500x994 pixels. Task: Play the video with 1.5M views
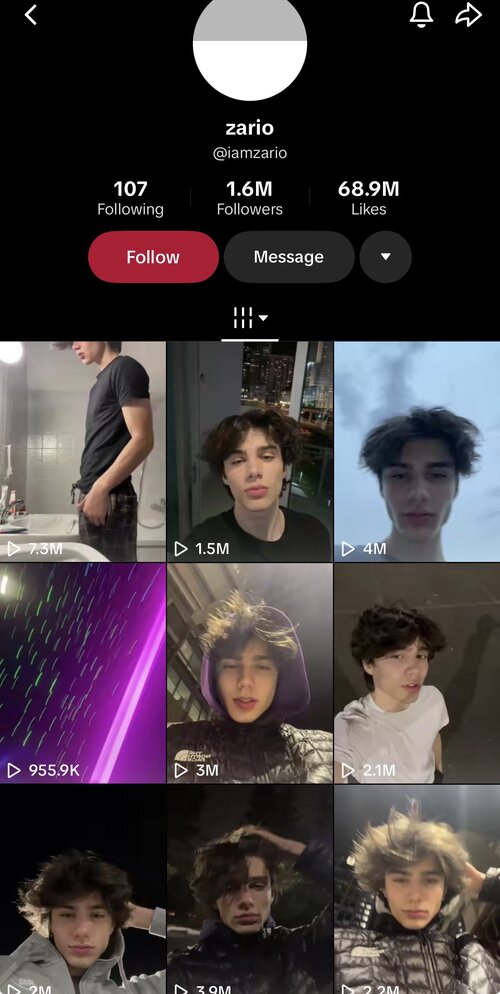click(250, 451)
